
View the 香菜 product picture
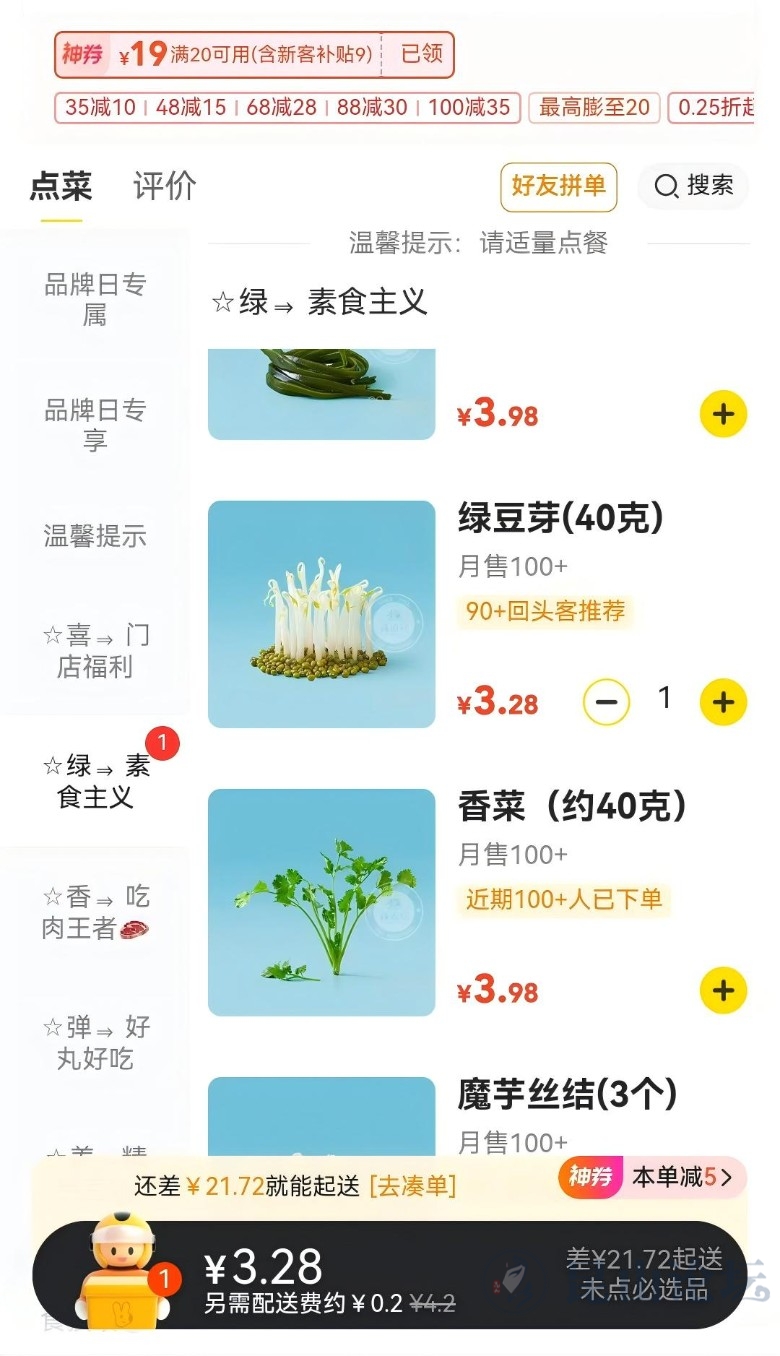tap(321, 902)
